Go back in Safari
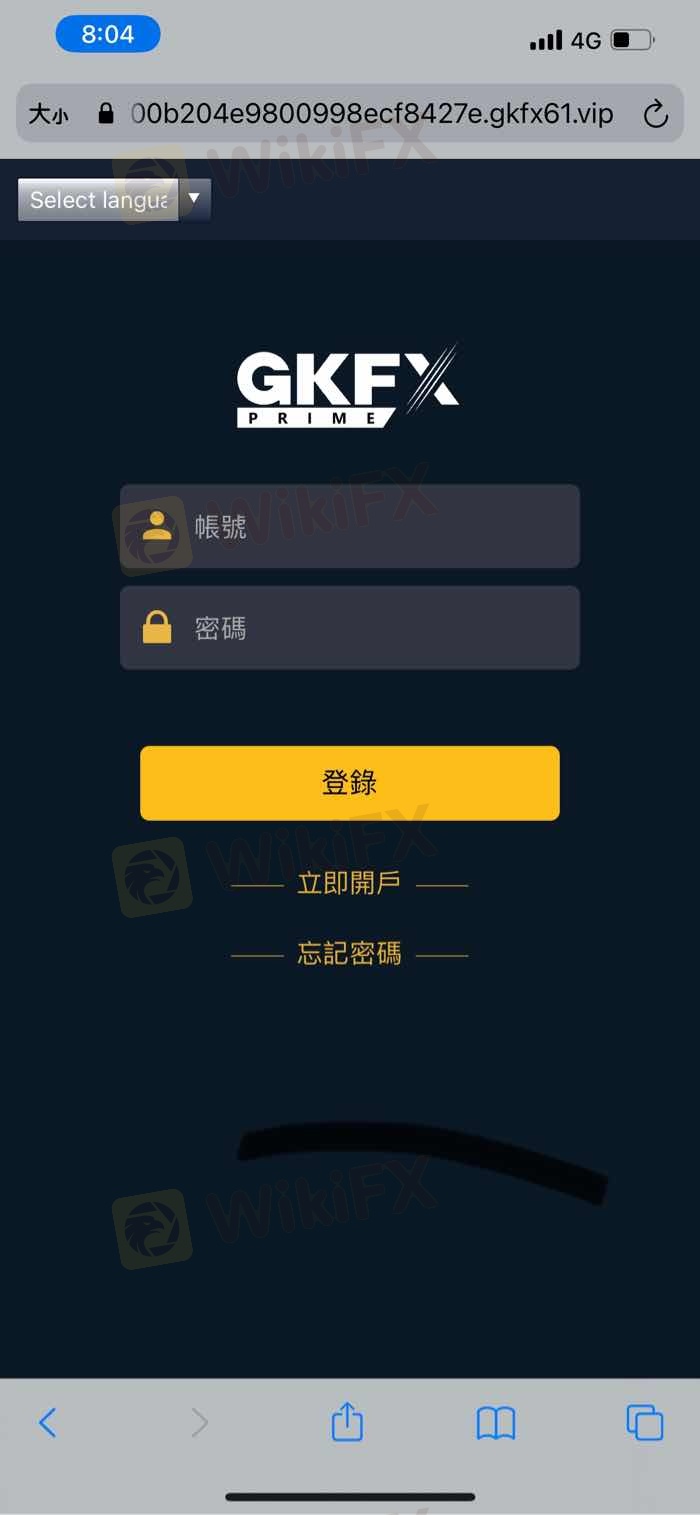 pos(47,1422)
